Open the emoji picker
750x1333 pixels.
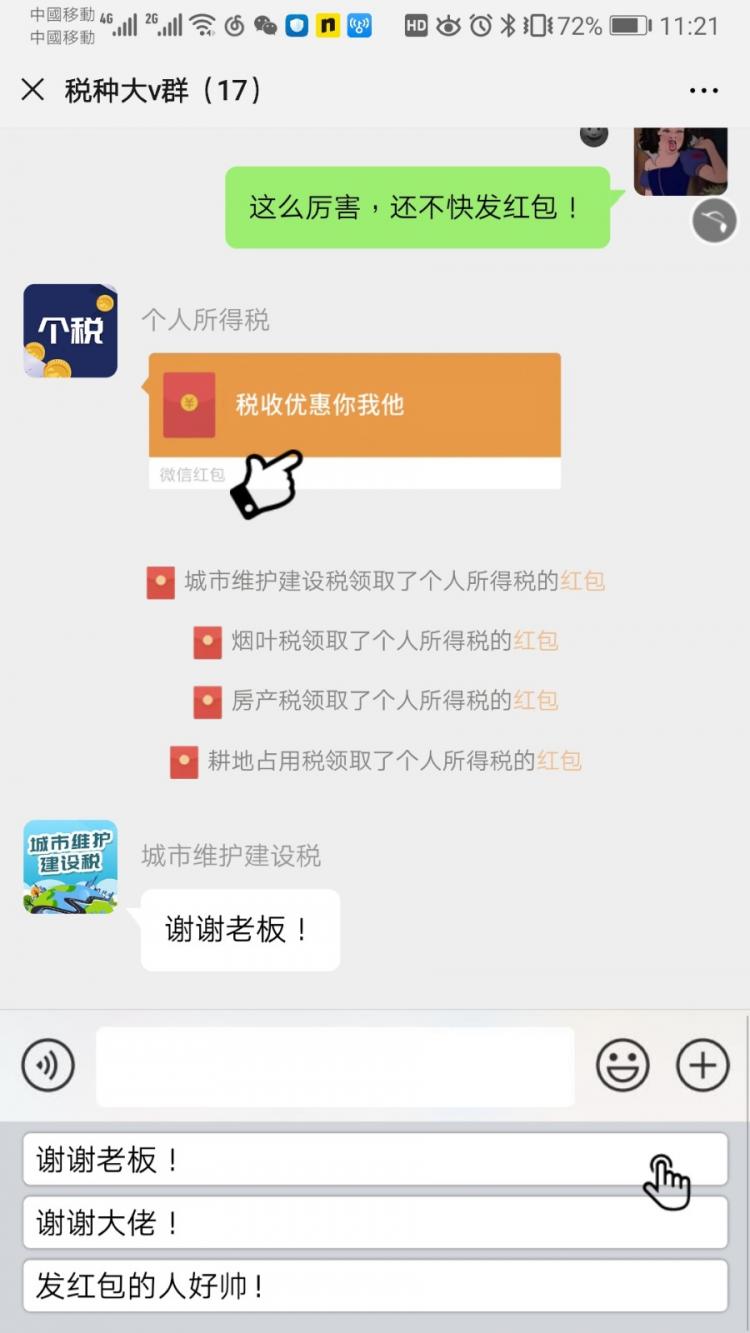click(623, 1065)
